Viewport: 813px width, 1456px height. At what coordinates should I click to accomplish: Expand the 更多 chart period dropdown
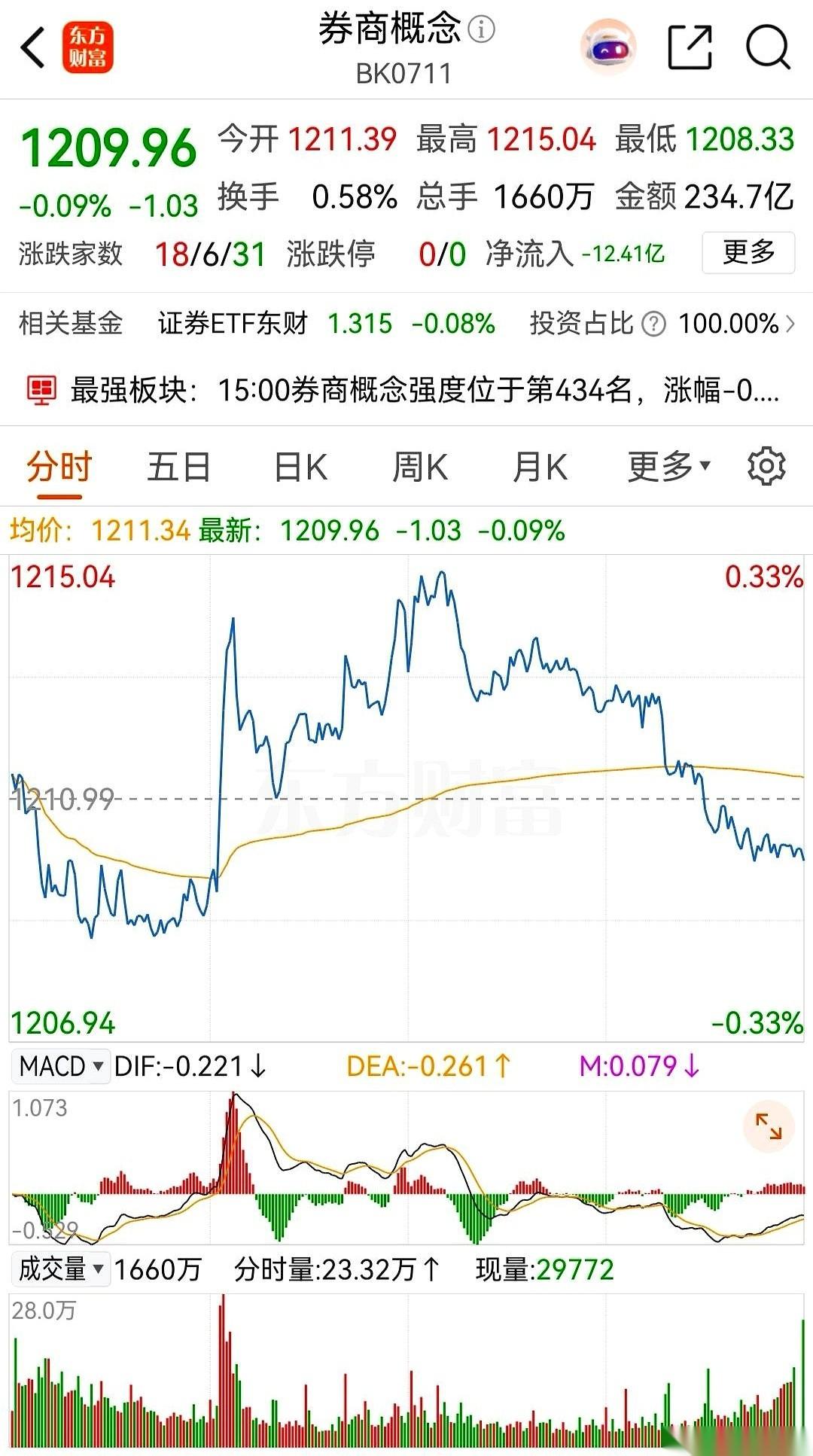tap(668, 467)
